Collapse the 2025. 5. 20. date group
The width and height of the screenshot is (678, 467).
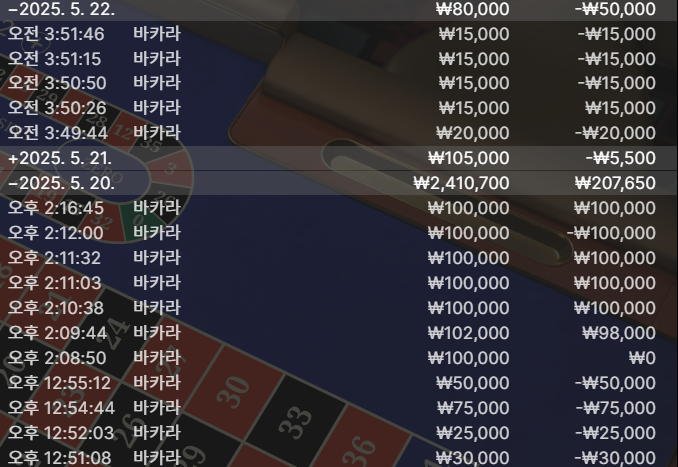click(60, 183)
